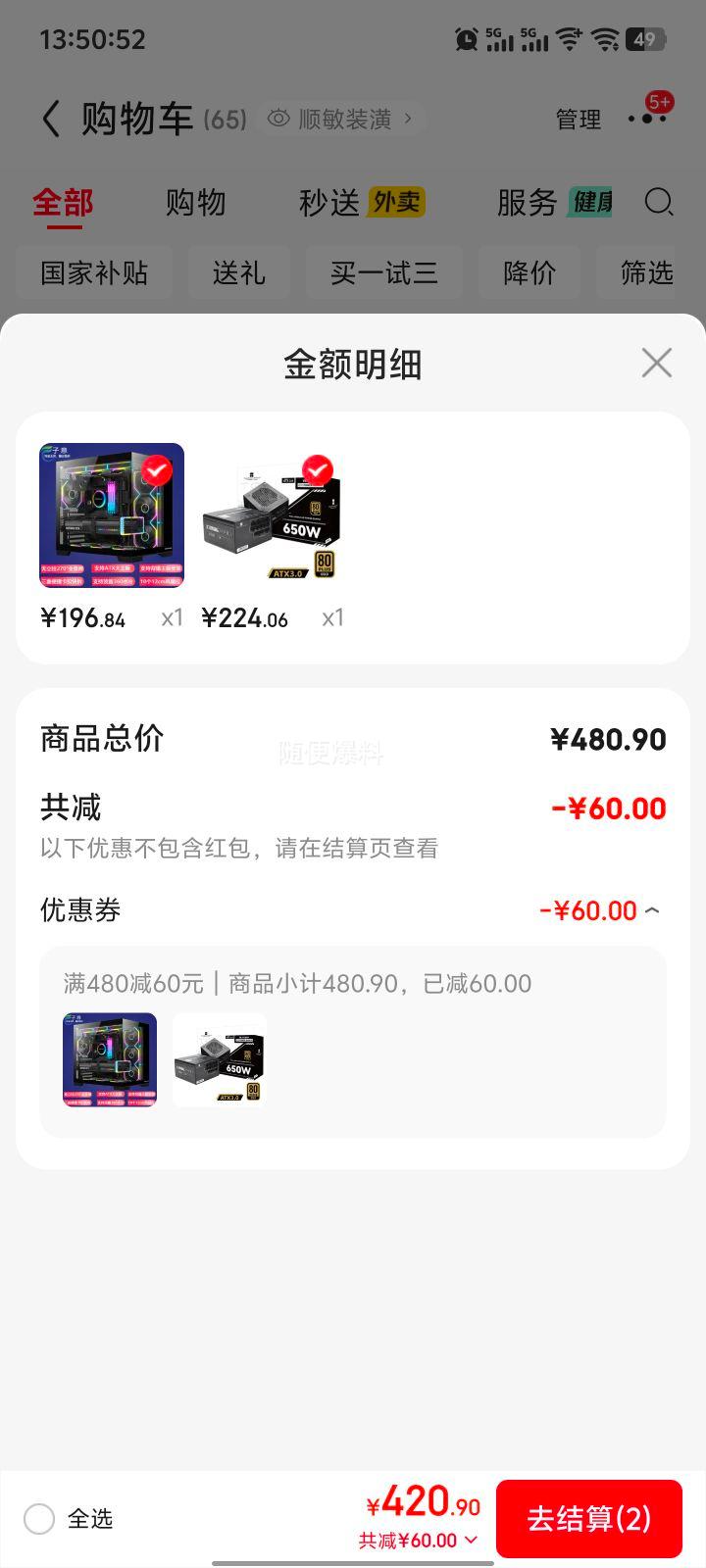The width and height of the screenshot is (706, 1568).
Task: Open the 650W thumbnail in the coupon section
Action: (218, 1058)
